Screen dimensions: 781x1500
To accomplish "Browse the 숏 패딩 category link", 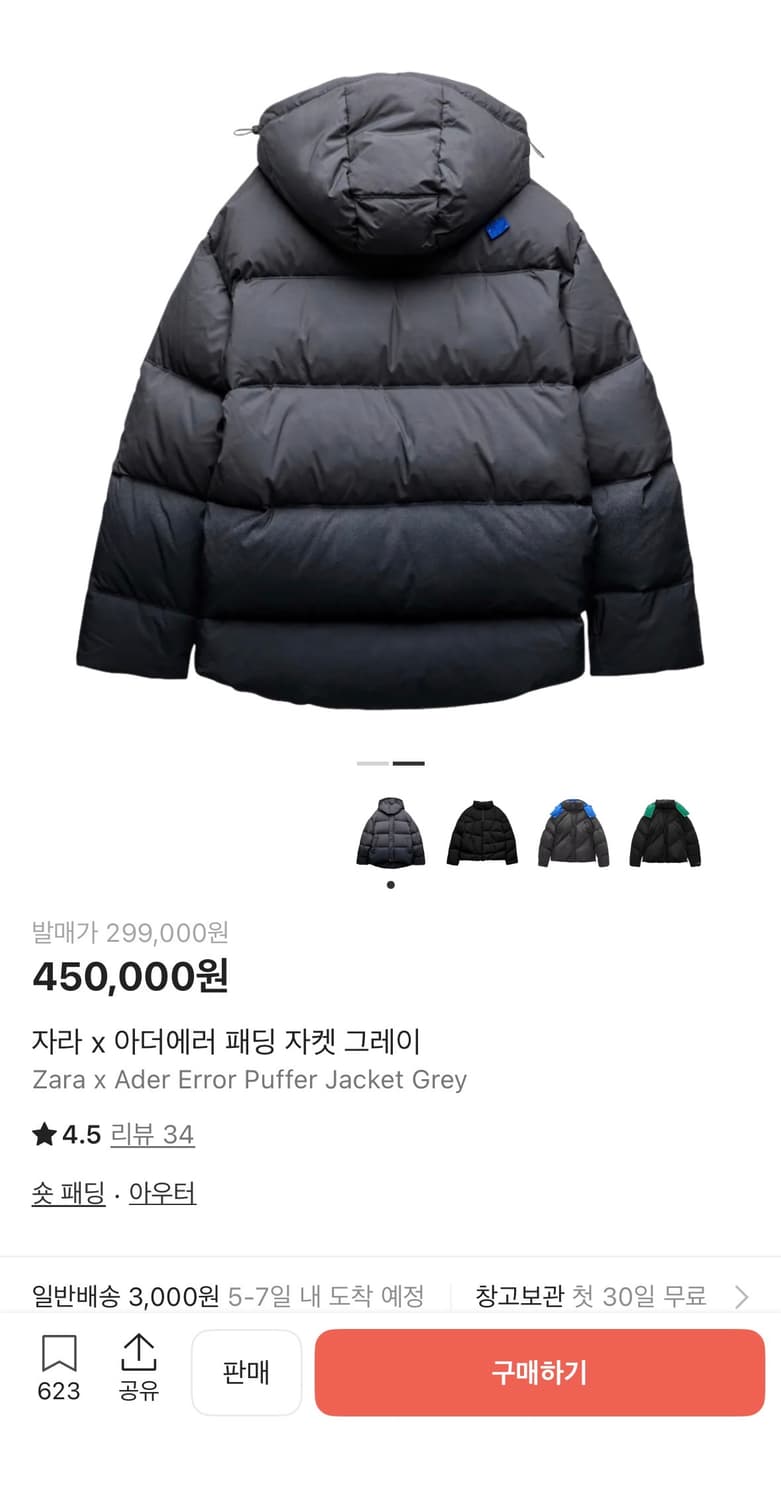I will tap(69, 1193).
